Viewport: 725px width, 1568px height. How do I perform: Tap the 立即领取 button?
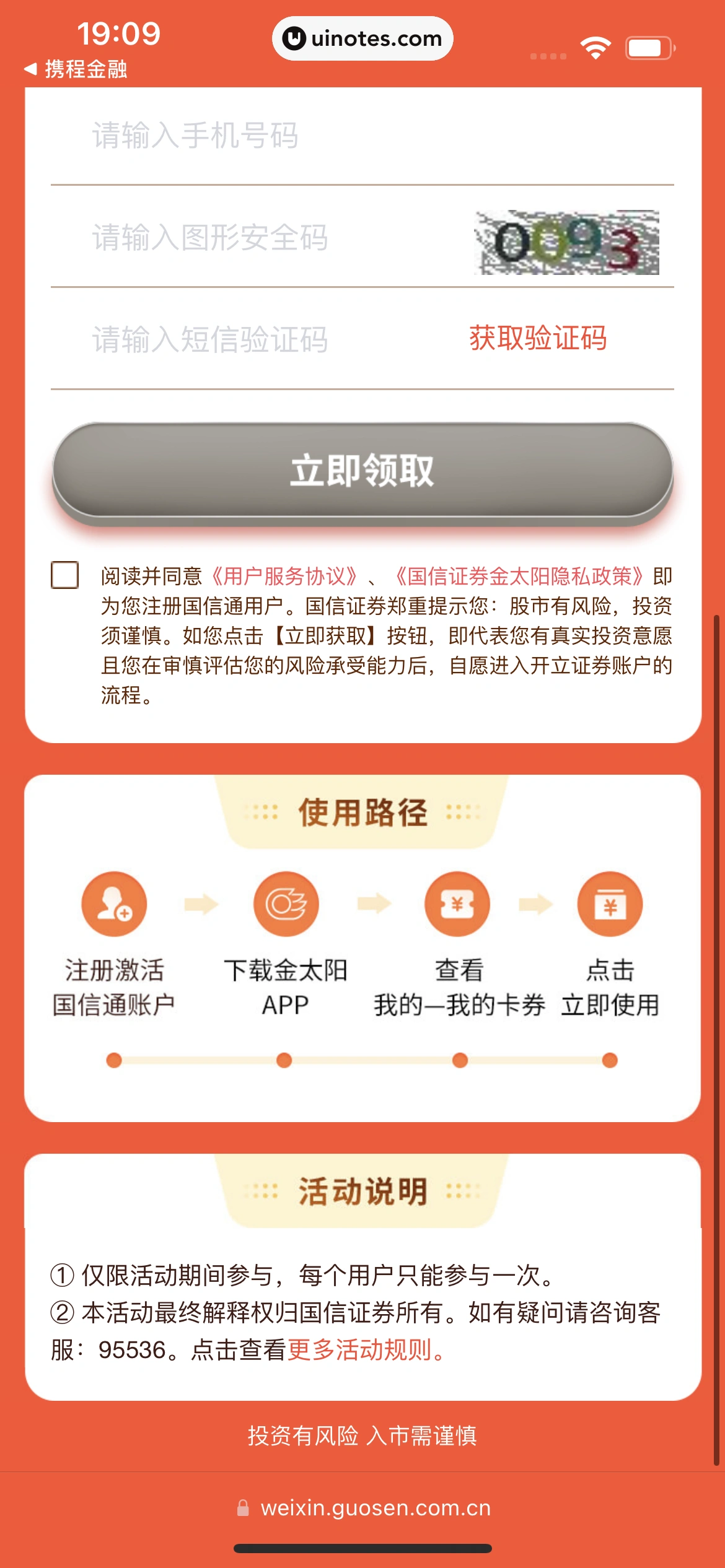tap(362, 471)
